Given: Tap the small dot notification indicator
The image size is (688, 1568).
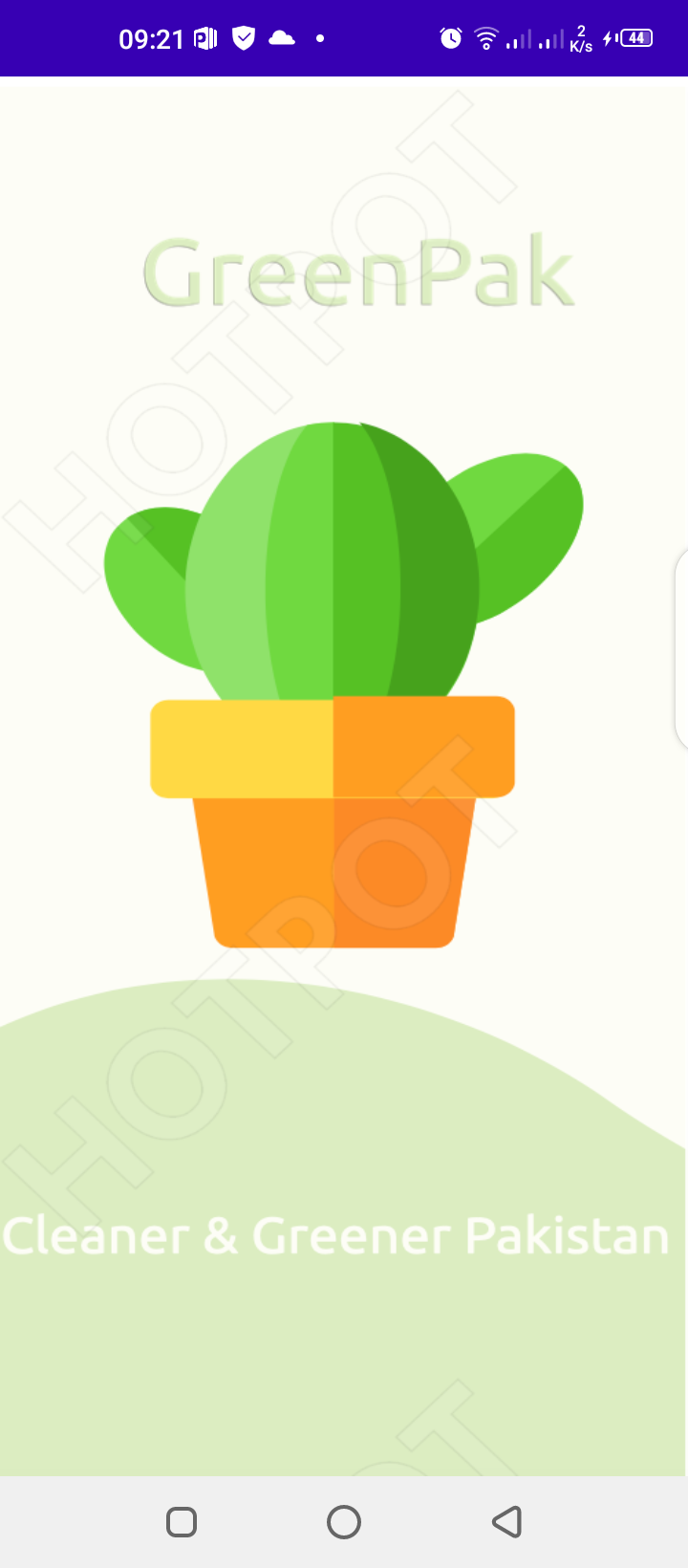Looking at the screenshot, I should (320, 38).
